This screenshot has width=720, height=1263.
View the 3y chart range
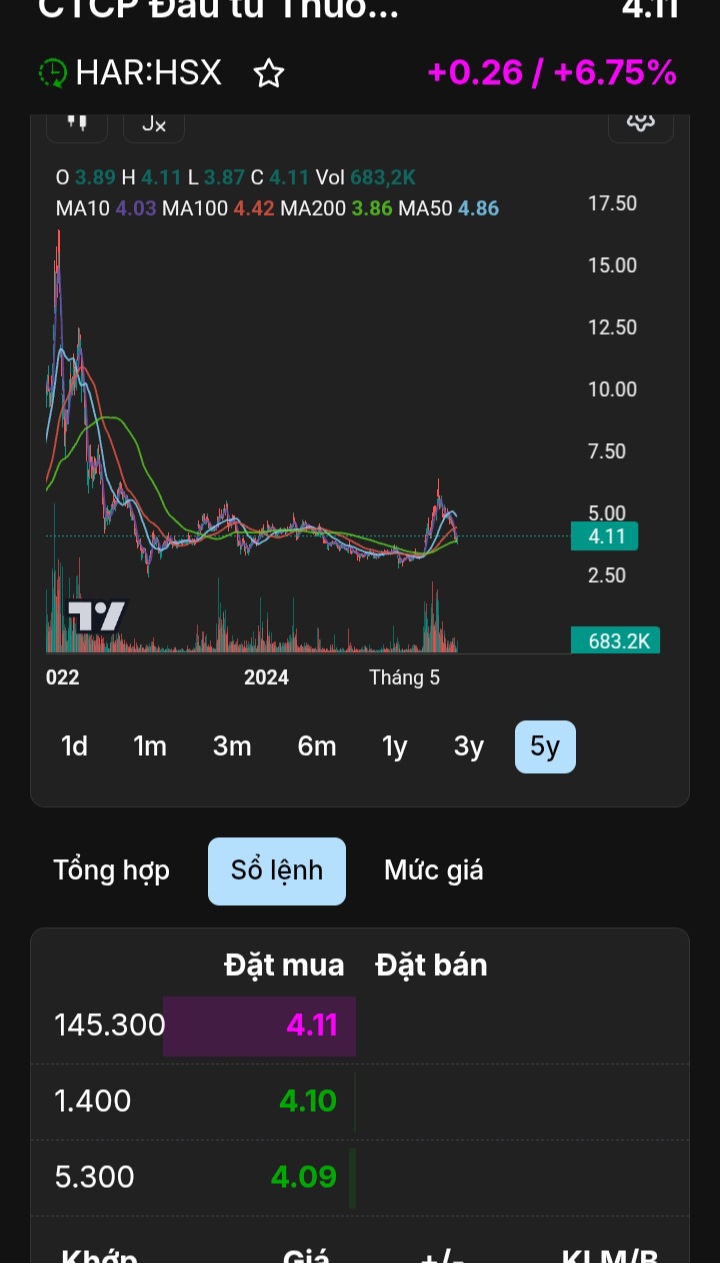(469, 747)
